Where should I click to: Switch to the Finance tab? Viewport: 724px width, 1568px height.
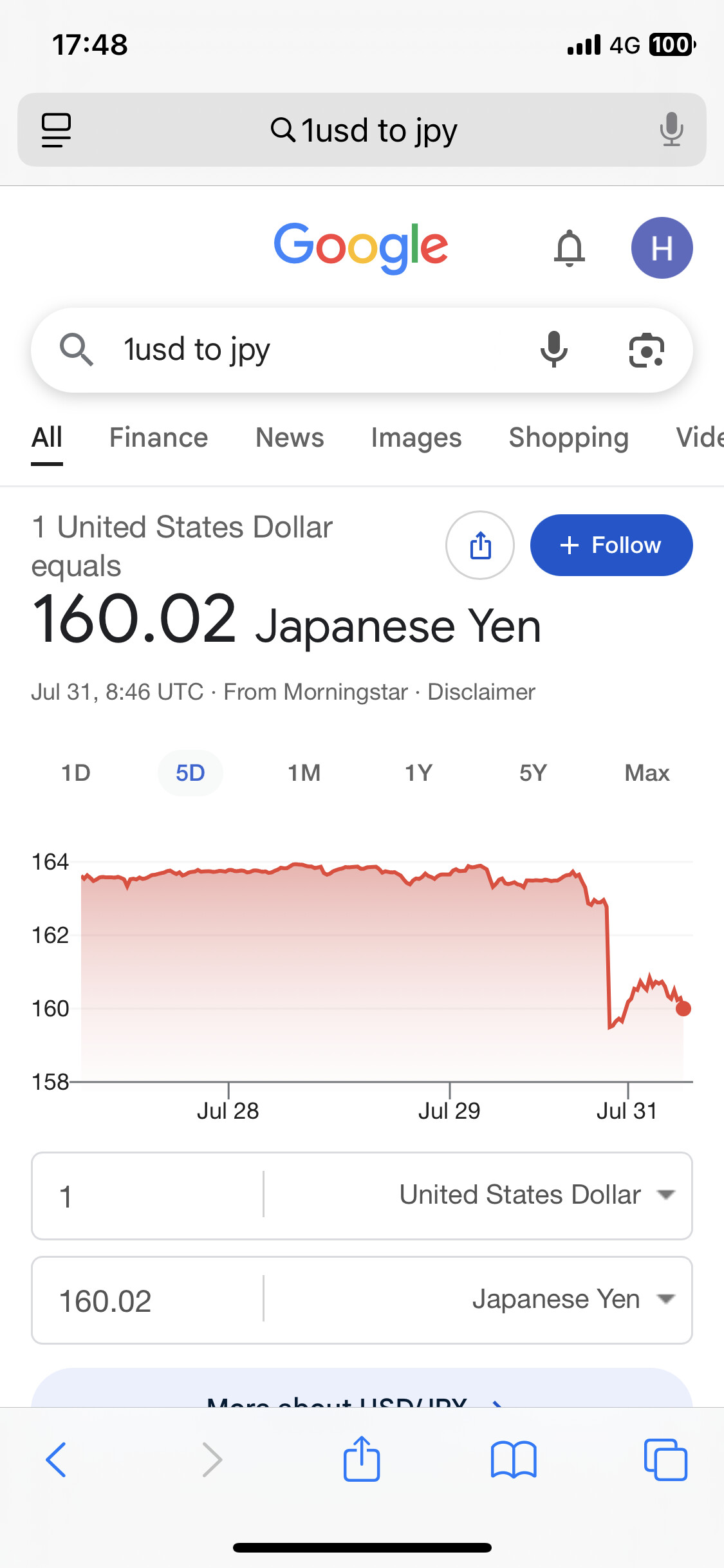pyautogui.click(x=159, y=438)
